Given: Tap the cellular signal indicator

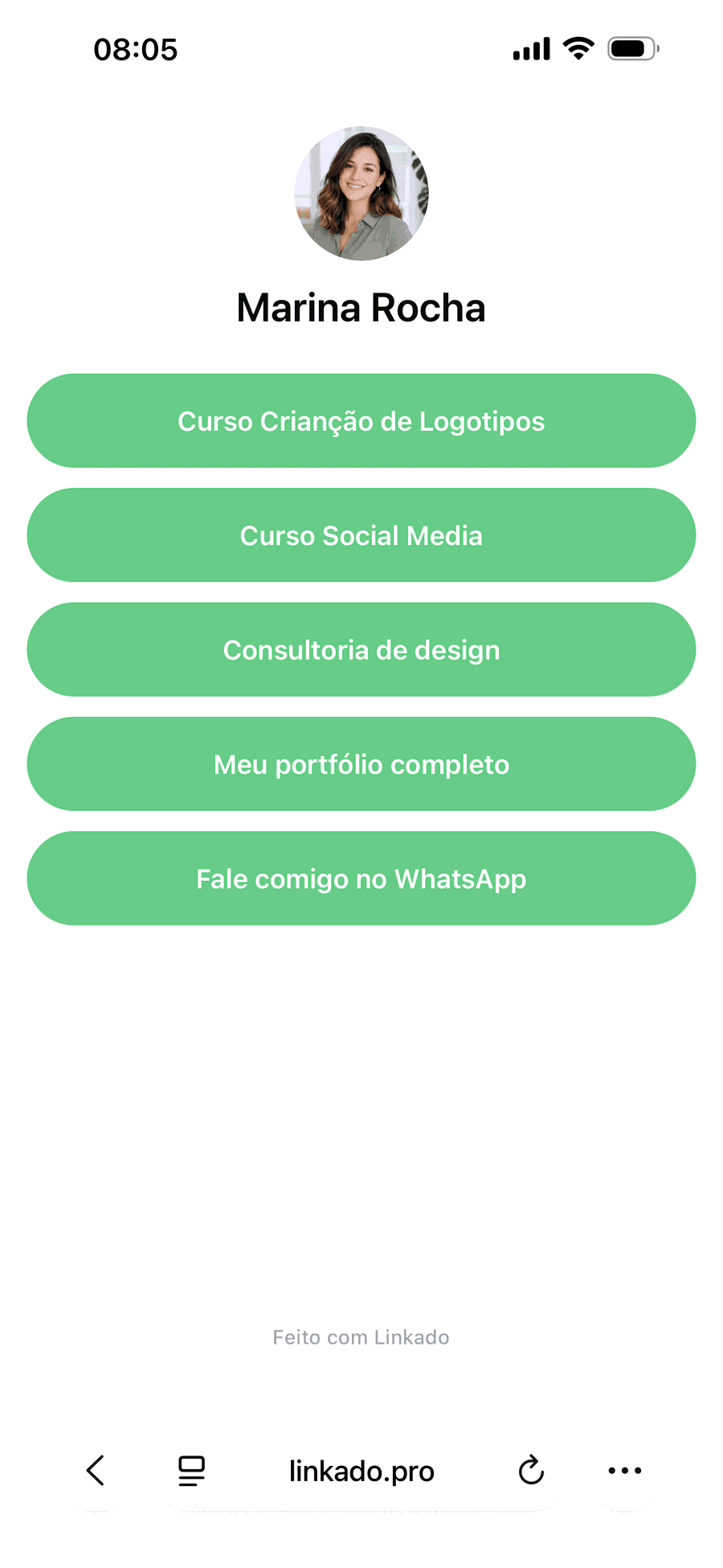Looking at the screenshot, I should pyautogui.click(x=531, y=48).
